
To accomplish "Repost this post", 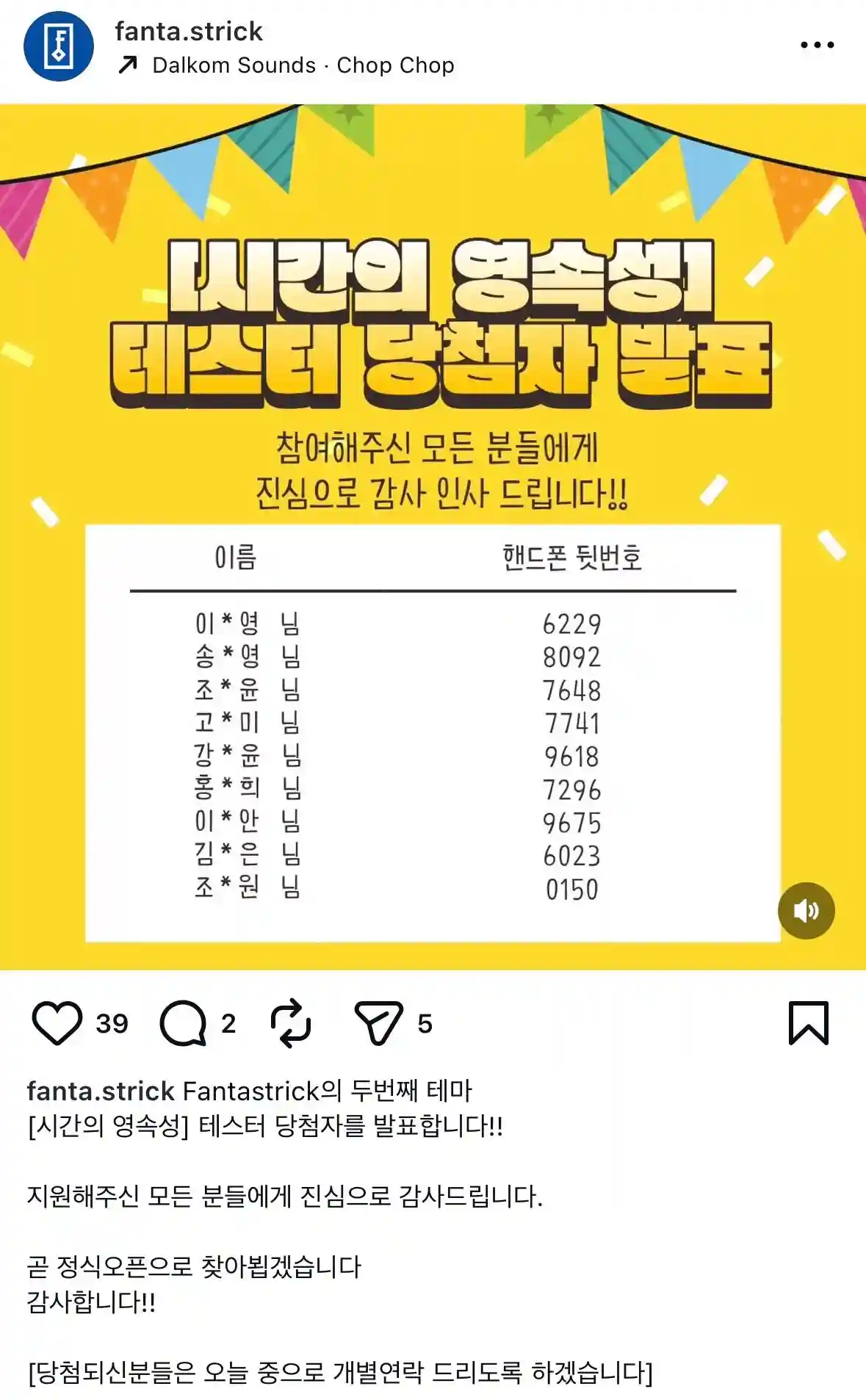I will tap(291, 1022).
